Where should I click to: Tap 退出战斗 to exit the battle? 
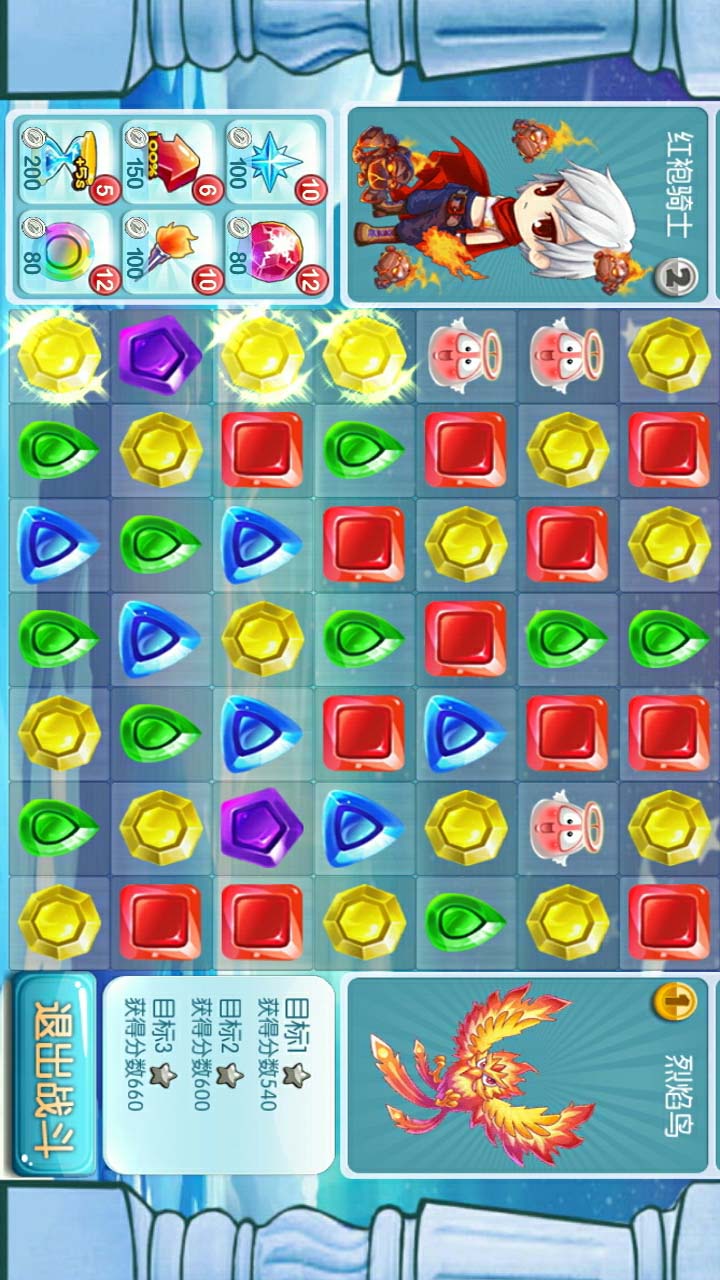55,1073
